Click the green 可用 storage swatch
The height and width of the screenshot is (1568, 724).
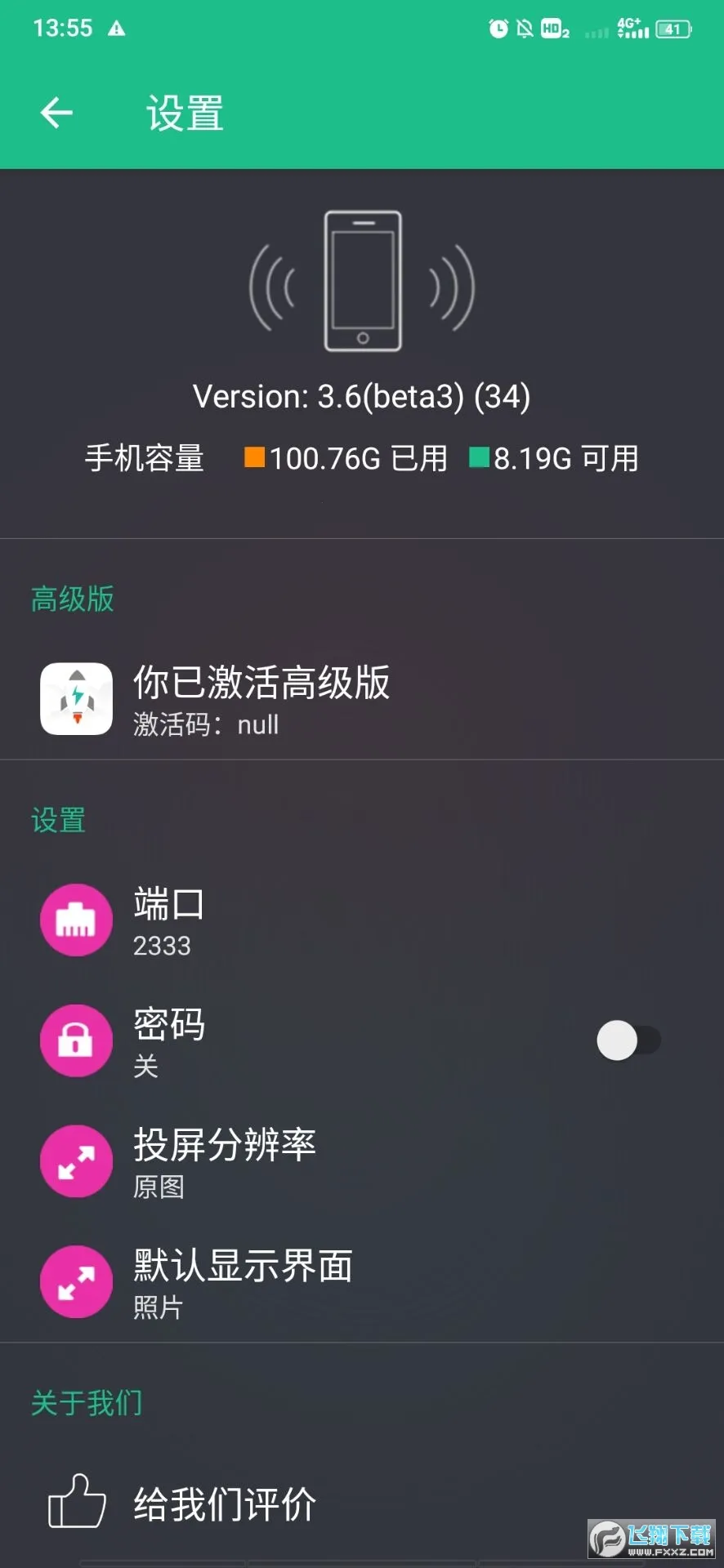click(478, 457)
